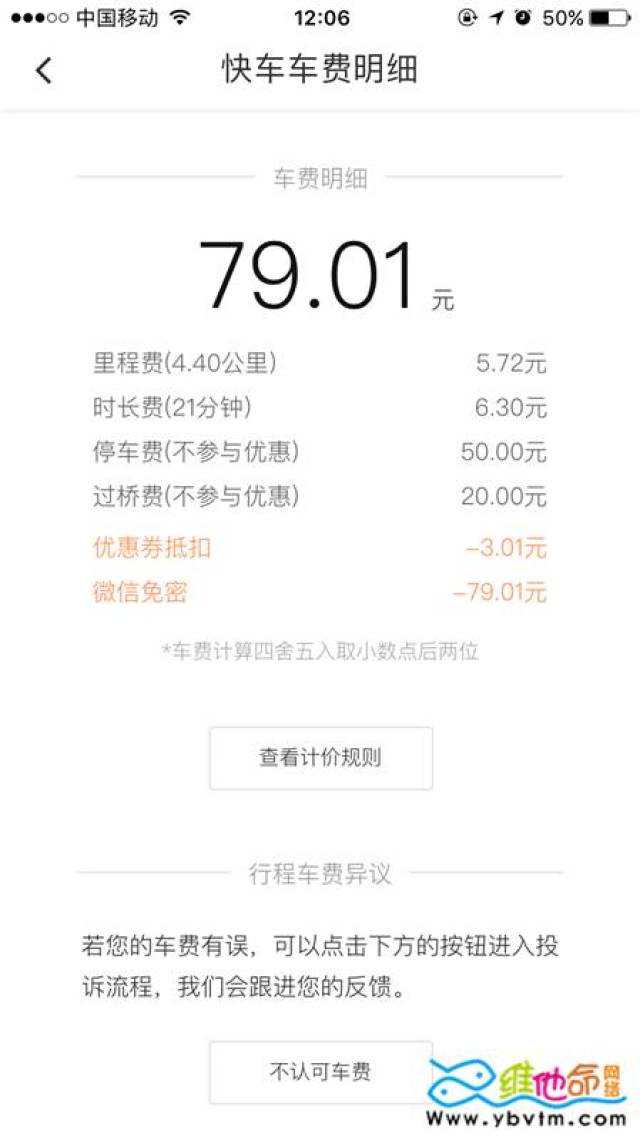
Task: Go back from the fare details page
Action: tap(43, 70)
